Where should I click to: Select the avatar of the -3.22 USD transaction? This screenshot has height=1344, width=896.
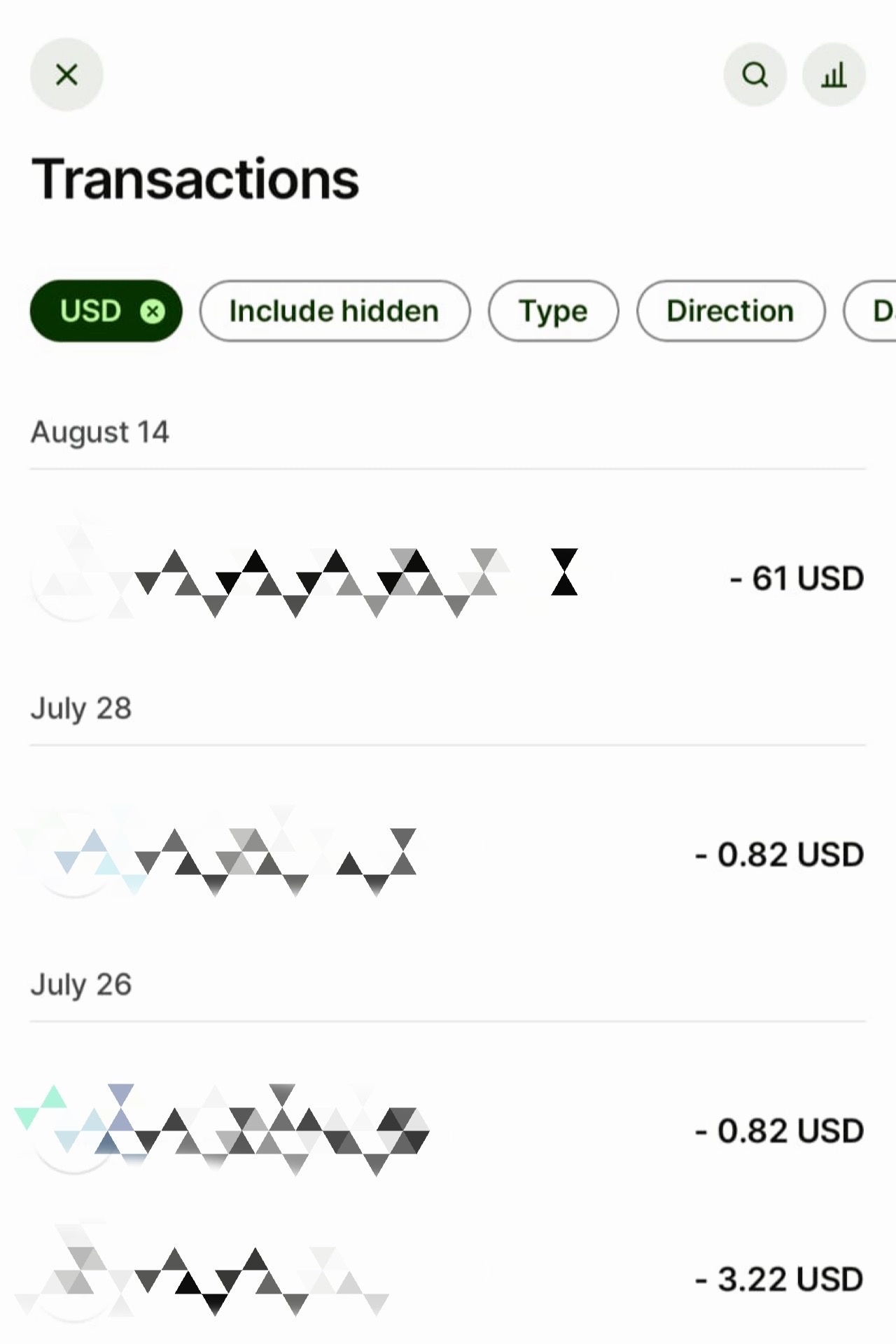pos(77,1280)
